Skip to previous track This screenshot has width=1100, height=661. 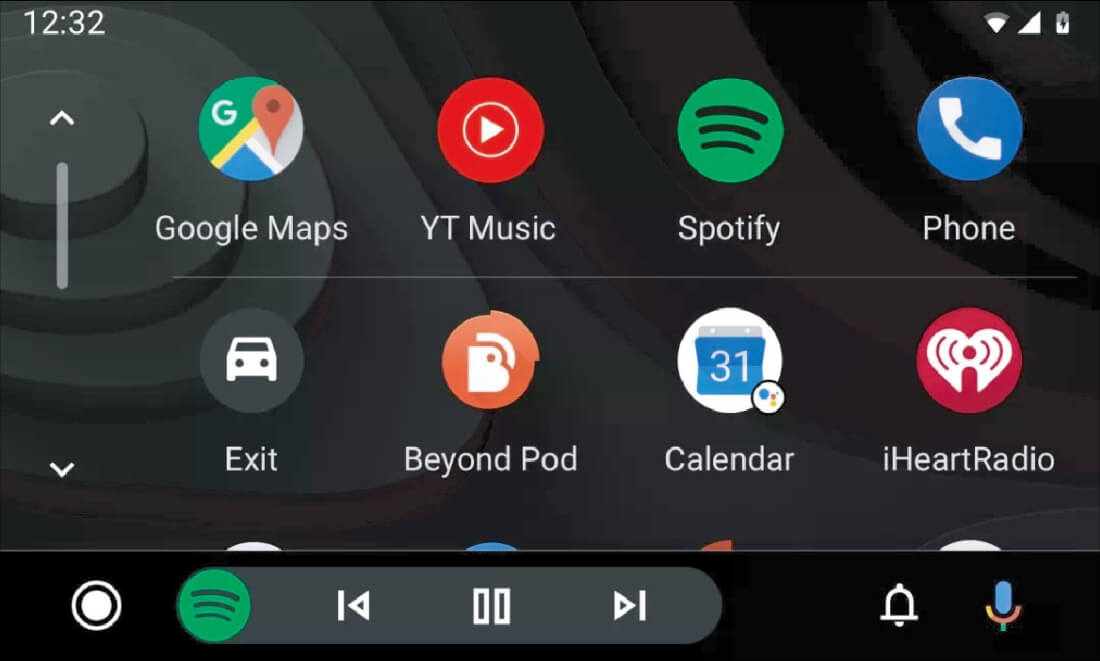click(353, 606)
